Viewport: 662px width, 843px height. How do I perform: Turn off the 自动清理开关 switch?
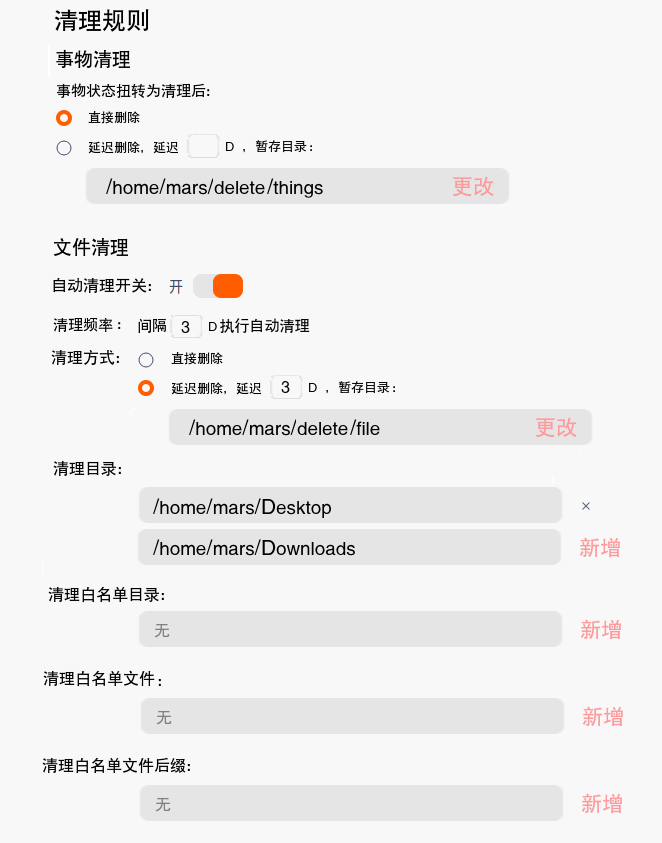click(218, 286)
